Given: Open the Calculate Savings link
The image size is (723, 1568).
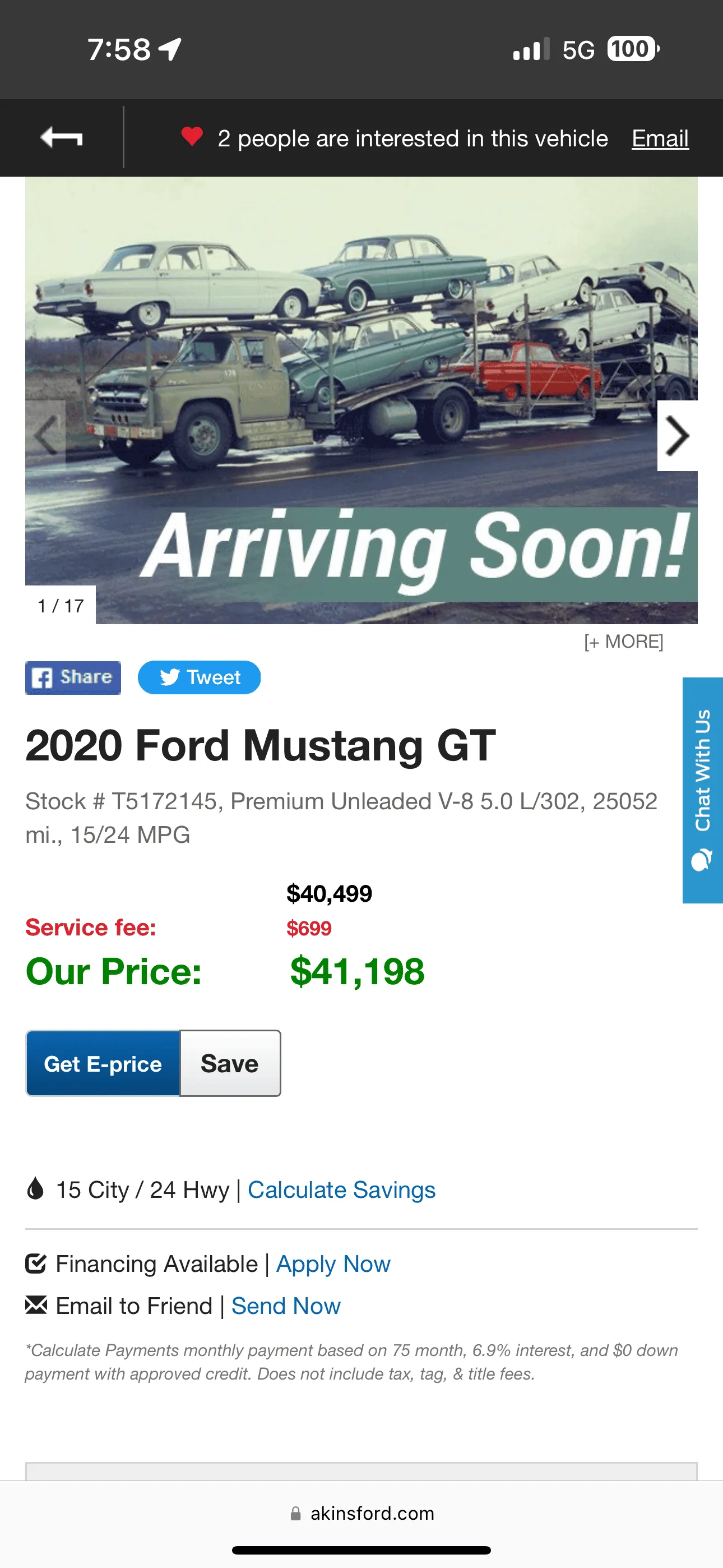Looking at the screenshot, I should (341, 1189).
